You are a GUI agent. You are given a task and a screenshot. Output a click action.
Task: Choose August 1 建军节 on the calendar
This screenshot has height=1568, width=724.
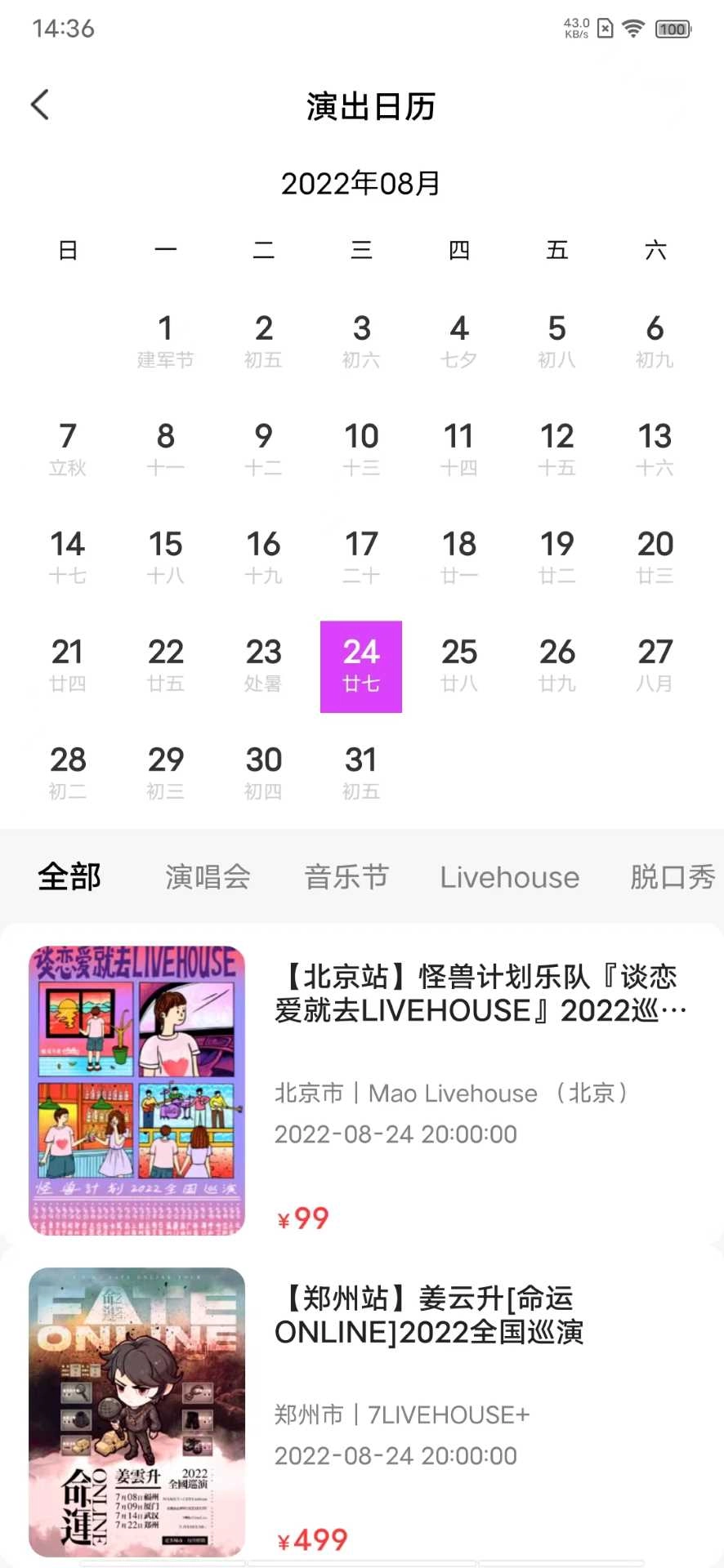(x=166, y=341)
